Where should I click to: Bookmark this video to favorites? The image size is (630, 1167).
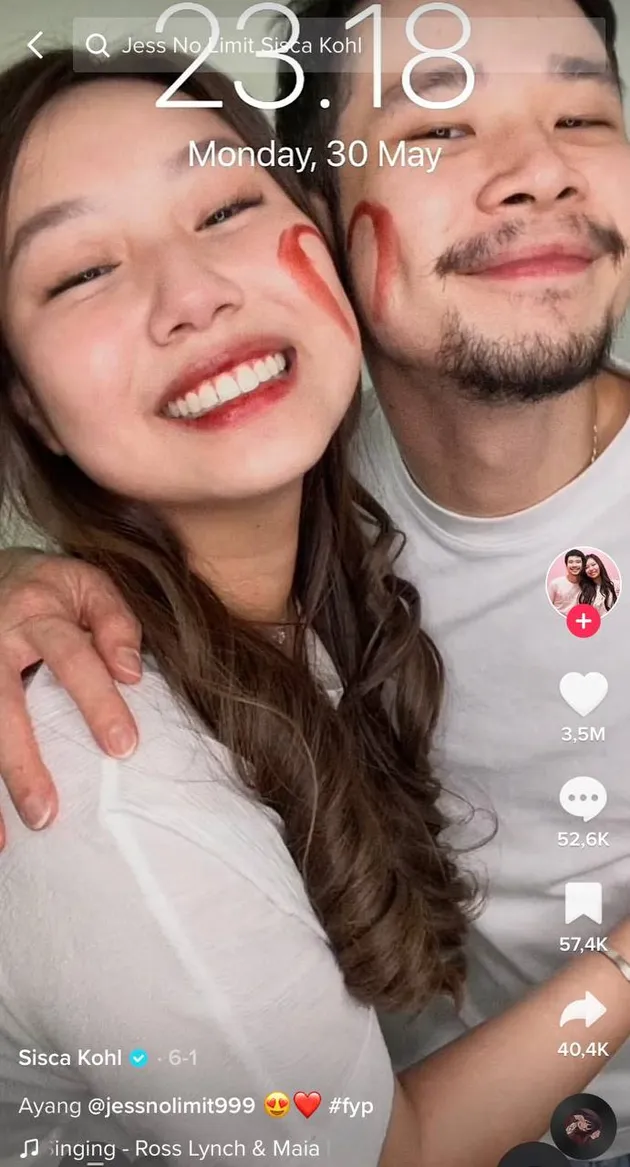583,905
